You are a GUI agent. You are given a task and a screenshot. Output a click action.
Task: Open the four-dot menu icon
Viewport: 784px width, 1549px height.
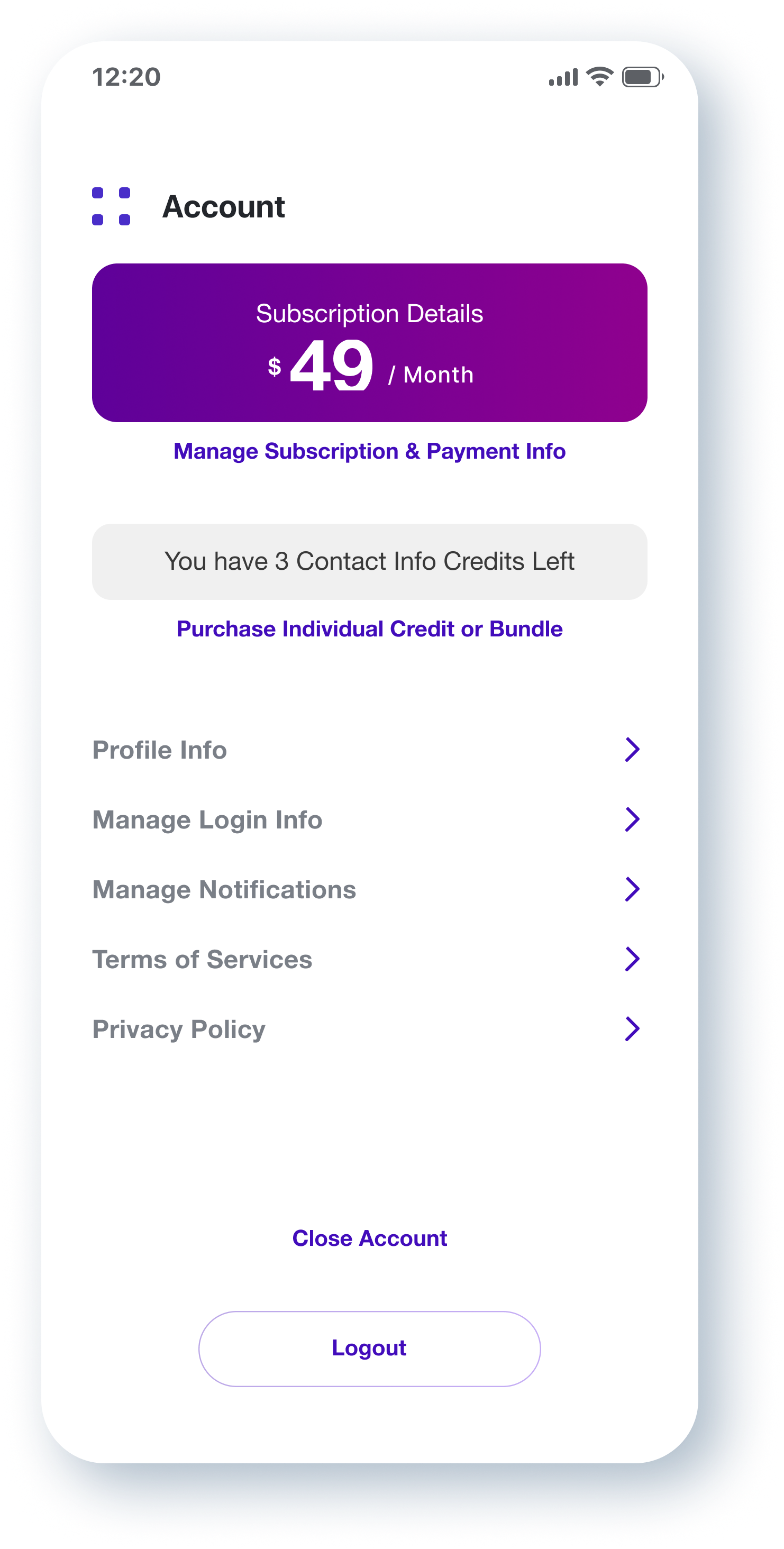[x=111, y=206]
